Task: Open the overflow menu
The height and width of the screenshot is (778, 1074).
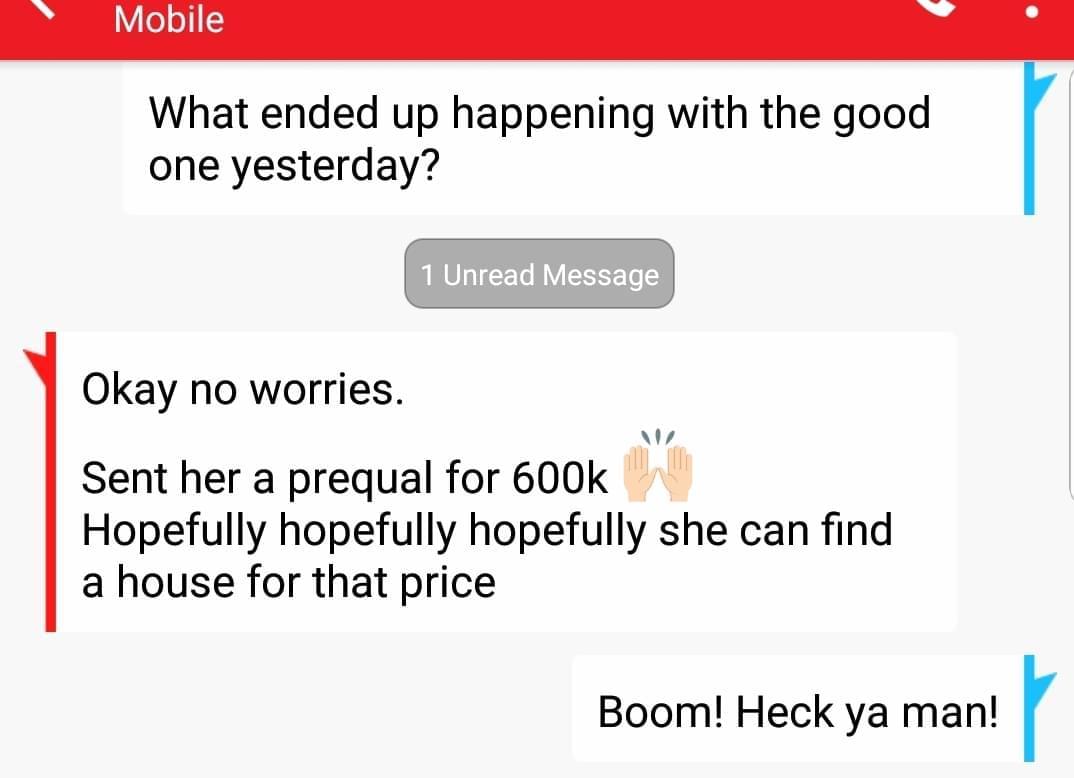Action: coord(1034,14)
